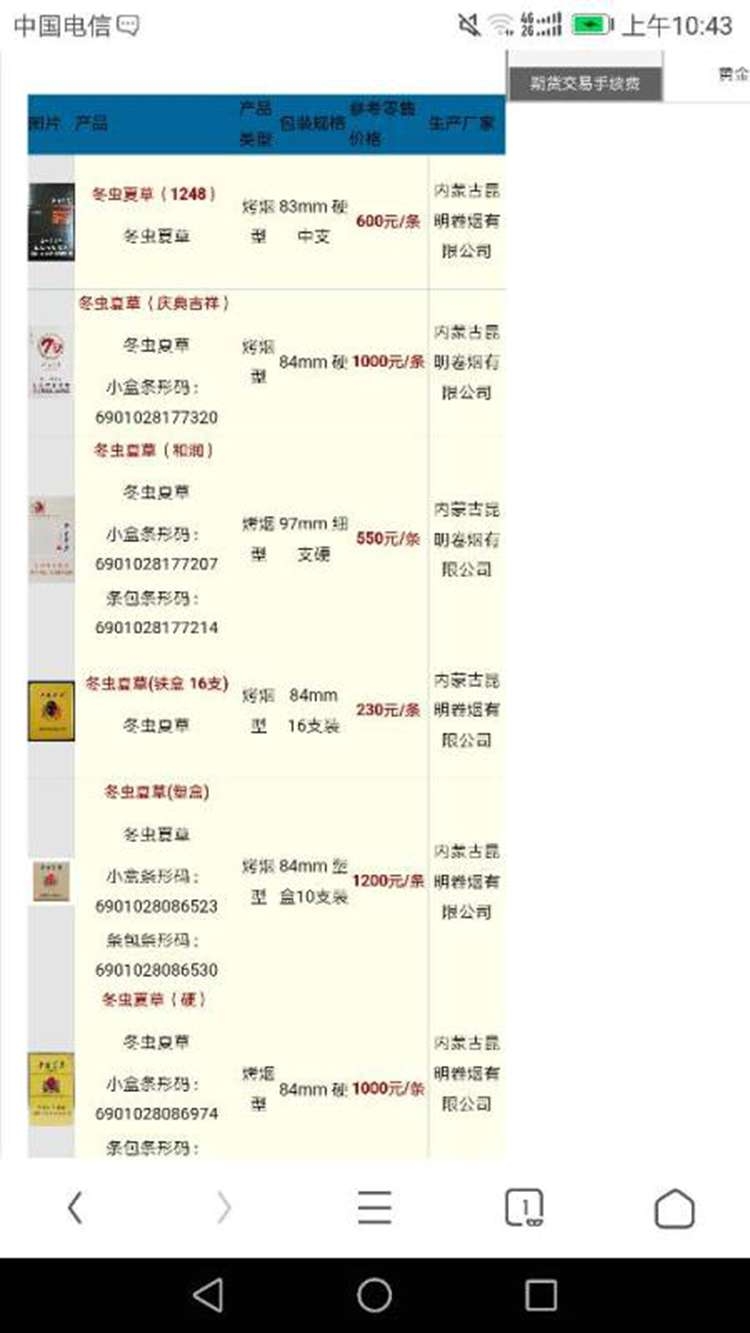The width and height of the screenshot is (750, 1333).
Task: Open the browser menu
Action: tap(374, 1208)
